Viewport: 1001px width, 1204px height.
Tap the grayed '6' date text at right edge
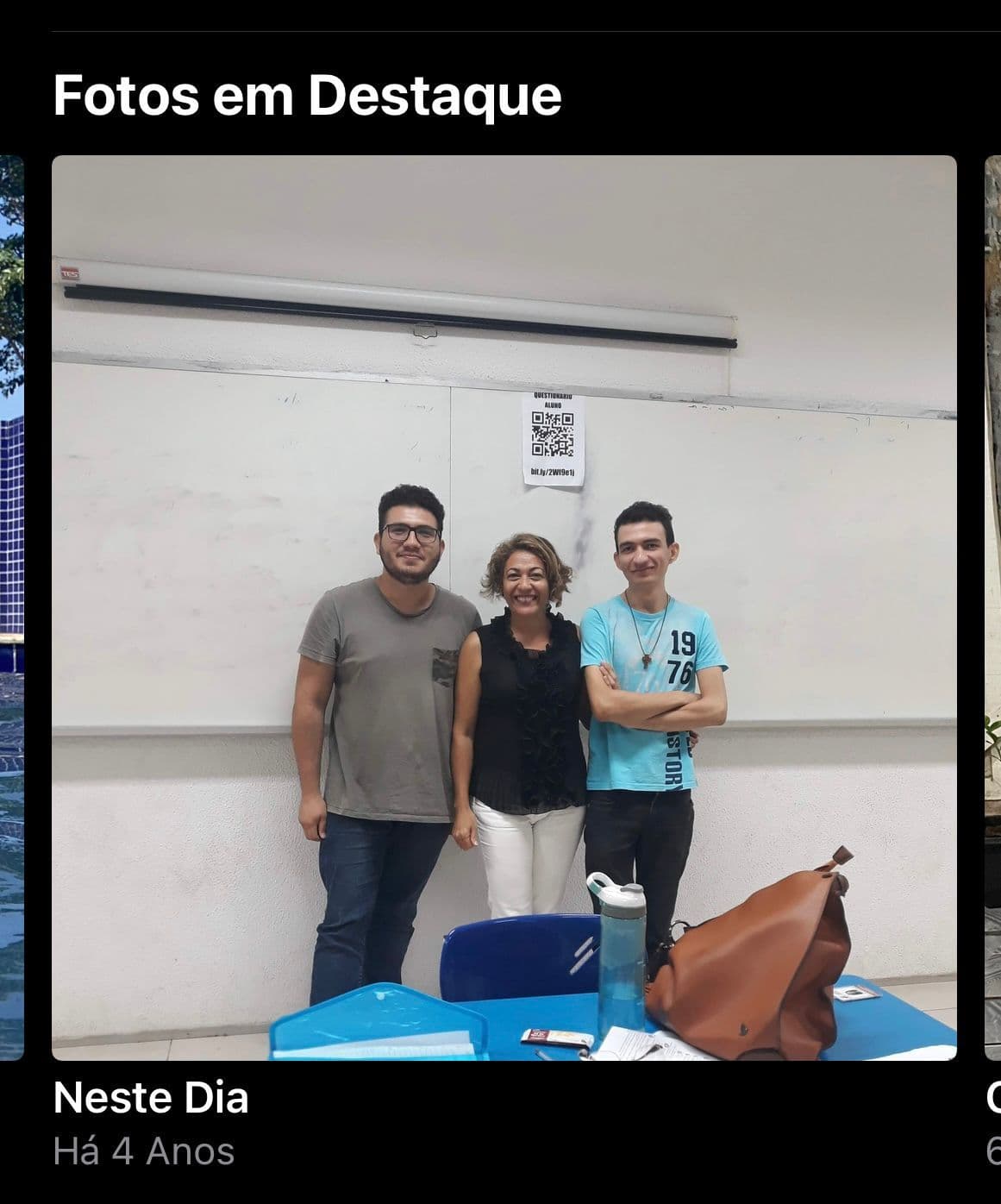tap(993, 1149)
